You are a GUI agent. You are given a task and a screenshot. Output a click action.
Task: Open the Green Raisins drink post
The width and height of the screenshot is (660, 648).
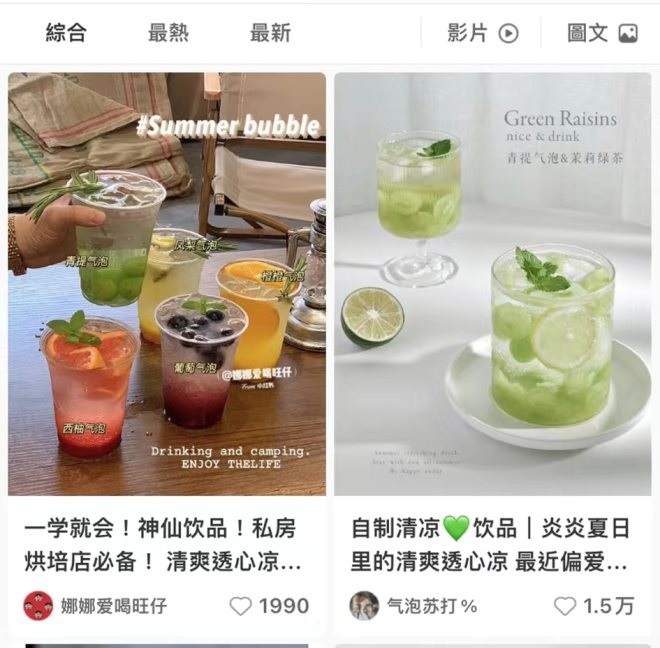pos(493,284)
